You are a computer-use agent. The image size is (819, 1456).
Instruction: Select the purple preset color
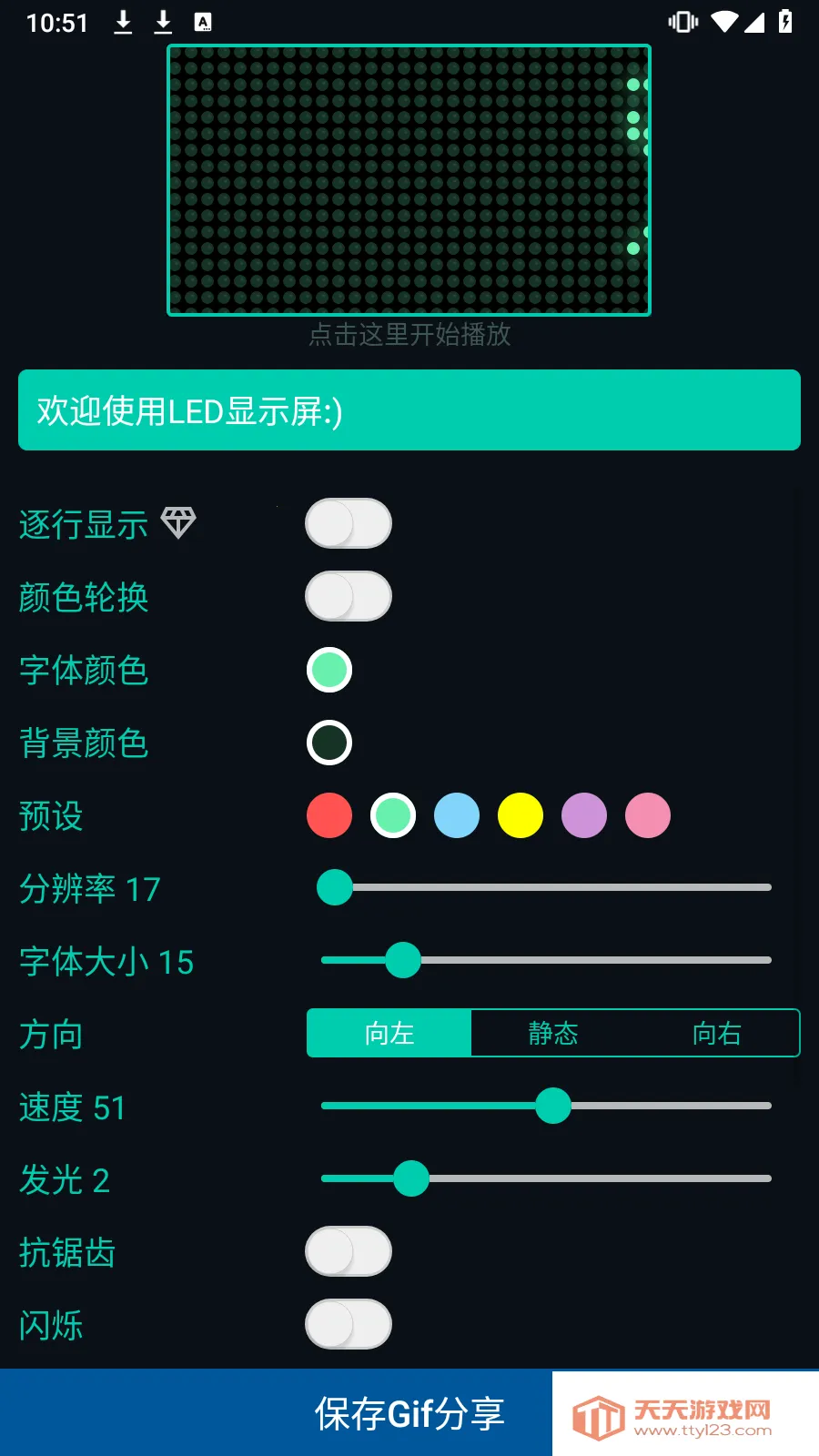(x=583, y=815)
